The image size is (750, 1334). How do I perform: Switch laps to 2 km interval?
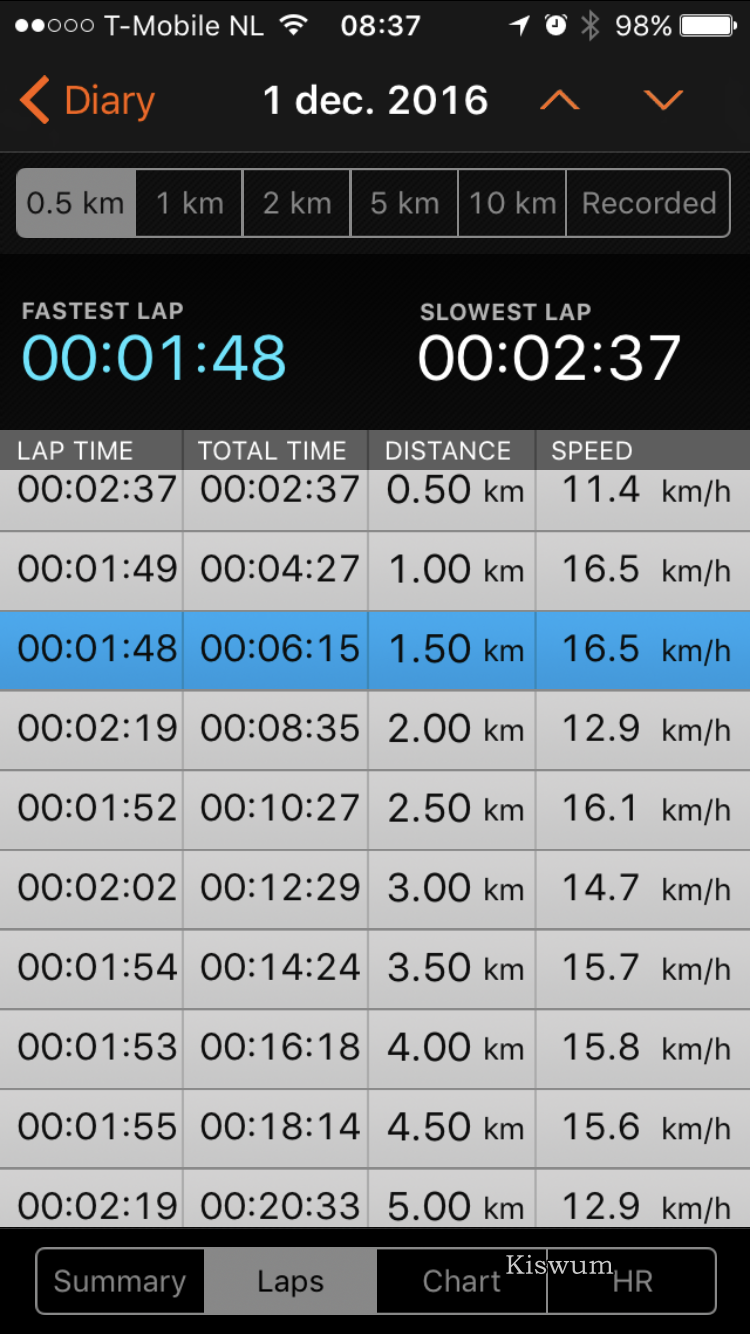pos(296,203)
